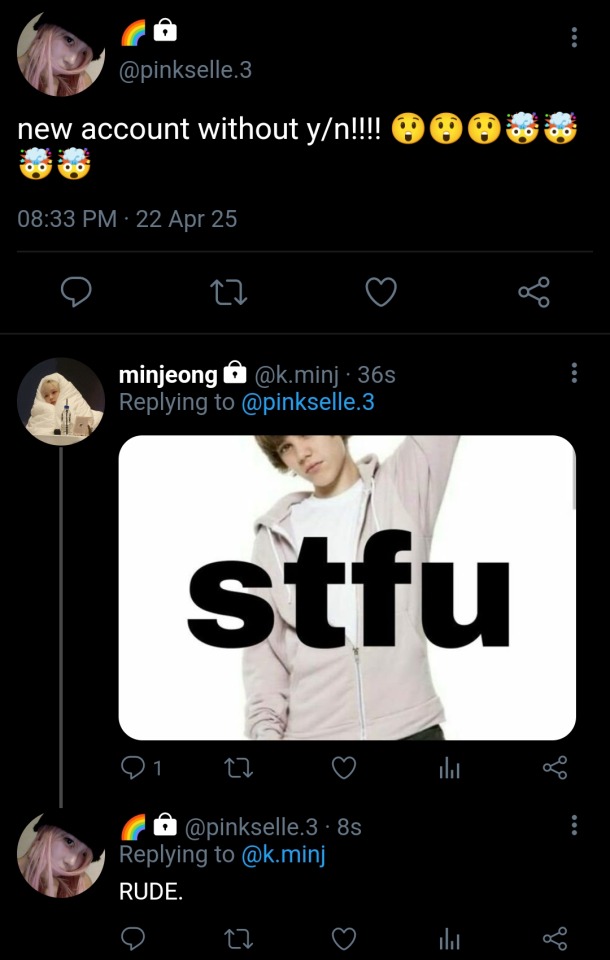Retweet the 'new account without y/n' tweet
The image size is (610, 960).
[x=229, y=292]
